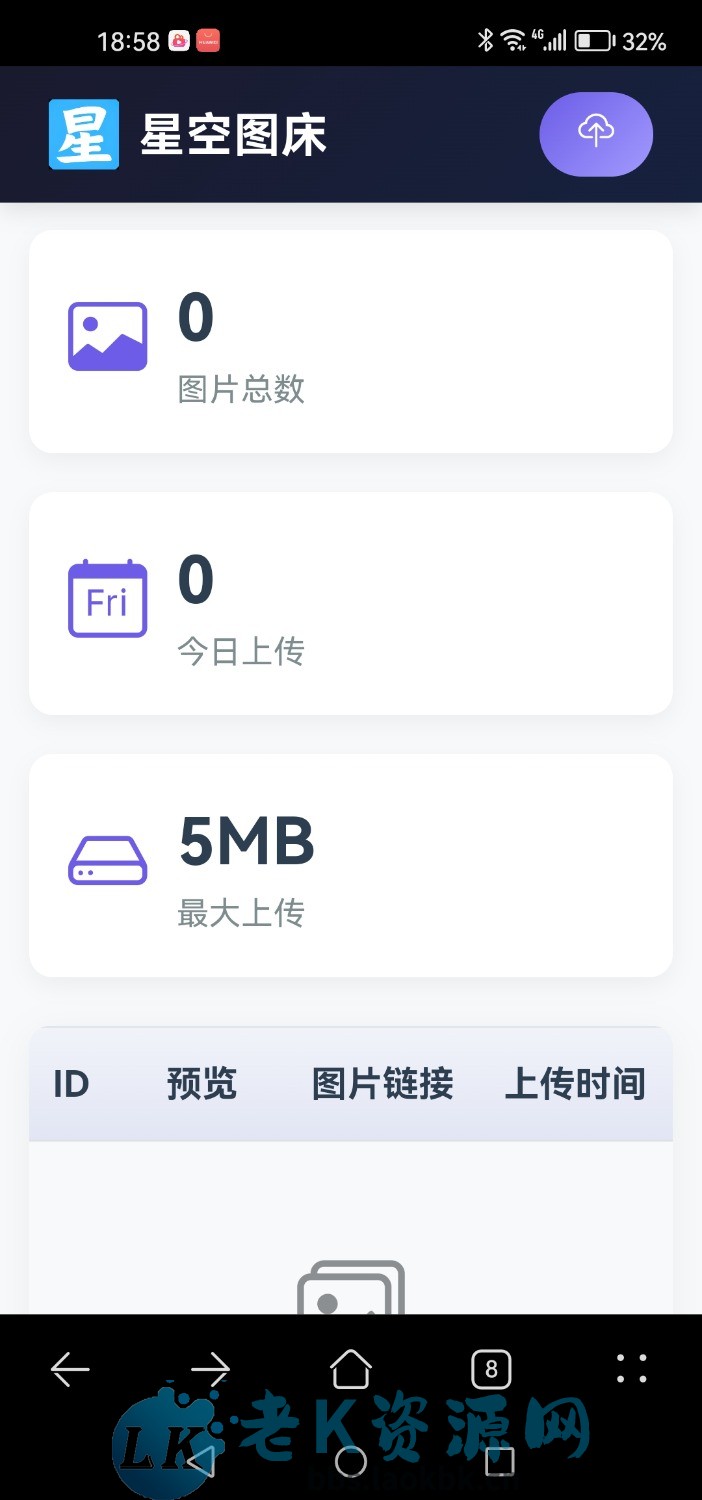702x1500 pixels.
Task: Open the browser tab switcher
Action: (x=491, y=1369)
